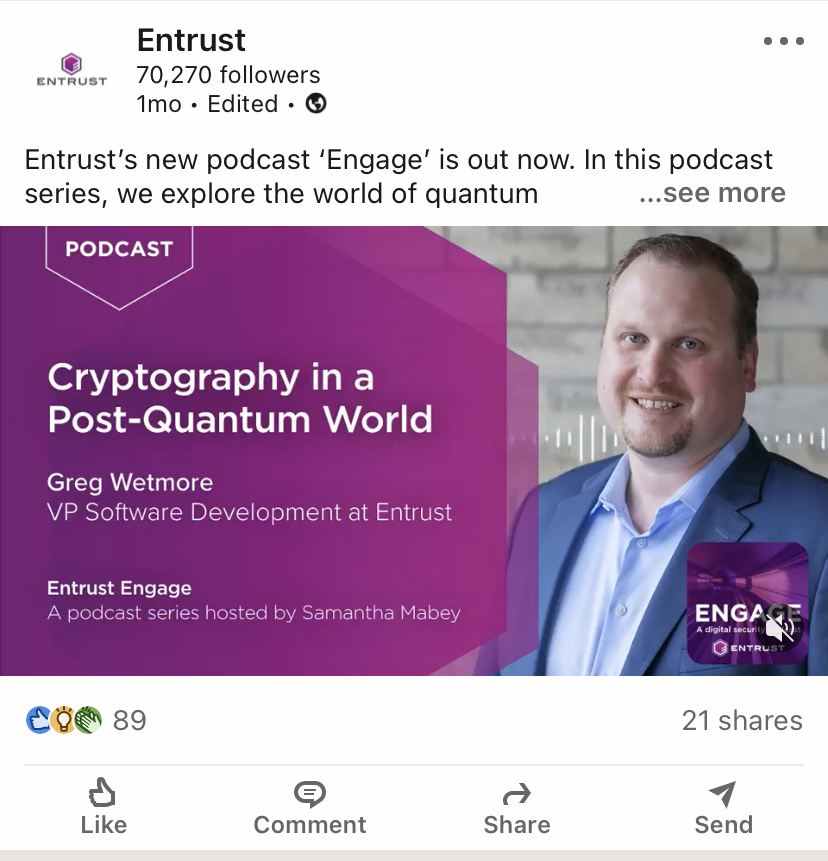Screen dimensions: 828x861
Task: Play the Cryptography podcast video
Action: coord(414,450)
